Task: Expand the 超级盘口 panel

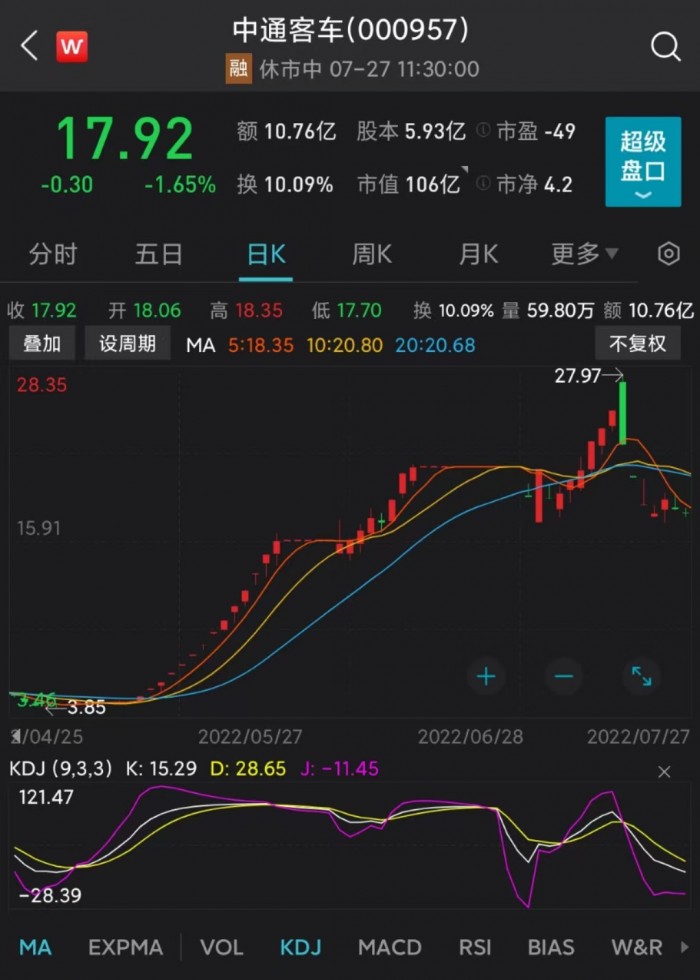Action: click(x=642, y=162)
